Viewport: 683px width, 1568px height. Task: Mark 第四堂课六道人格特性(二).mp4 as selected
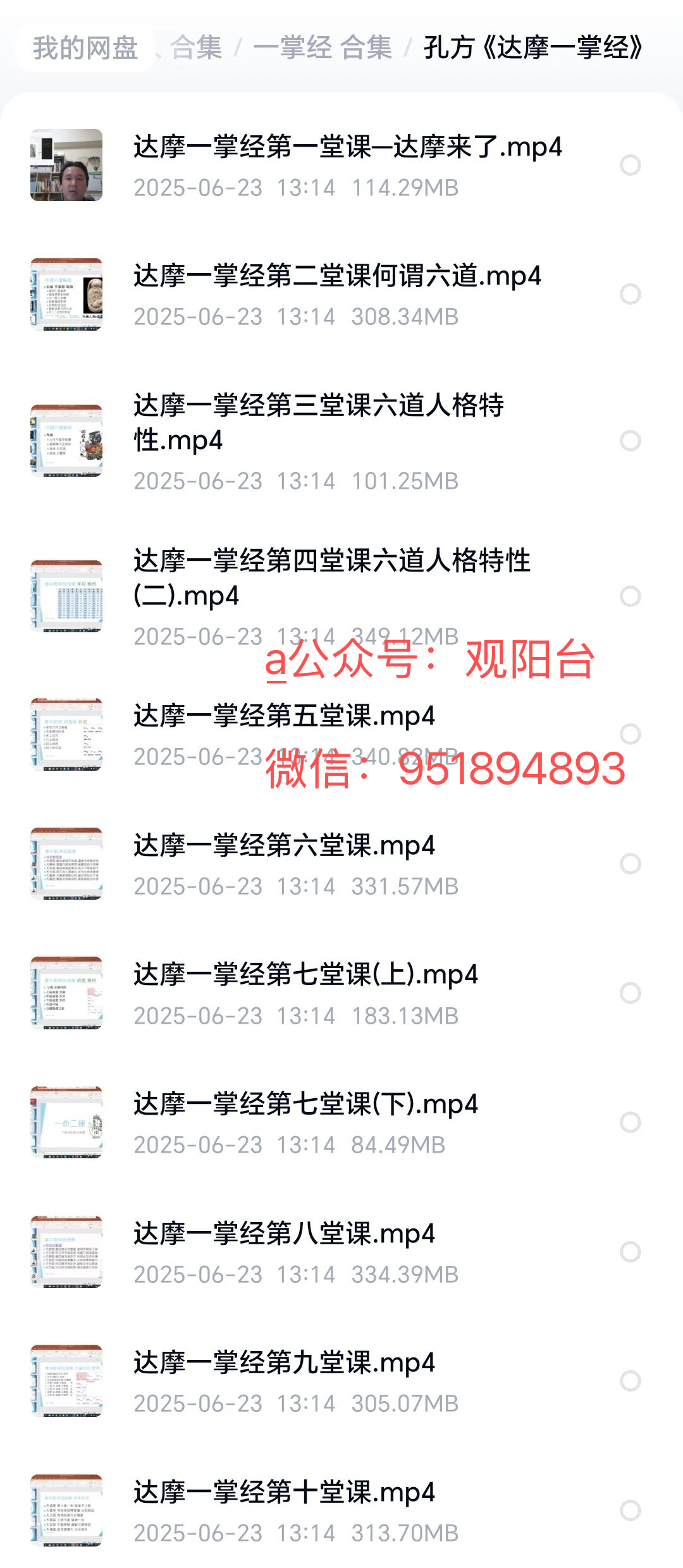click(630, 596)
